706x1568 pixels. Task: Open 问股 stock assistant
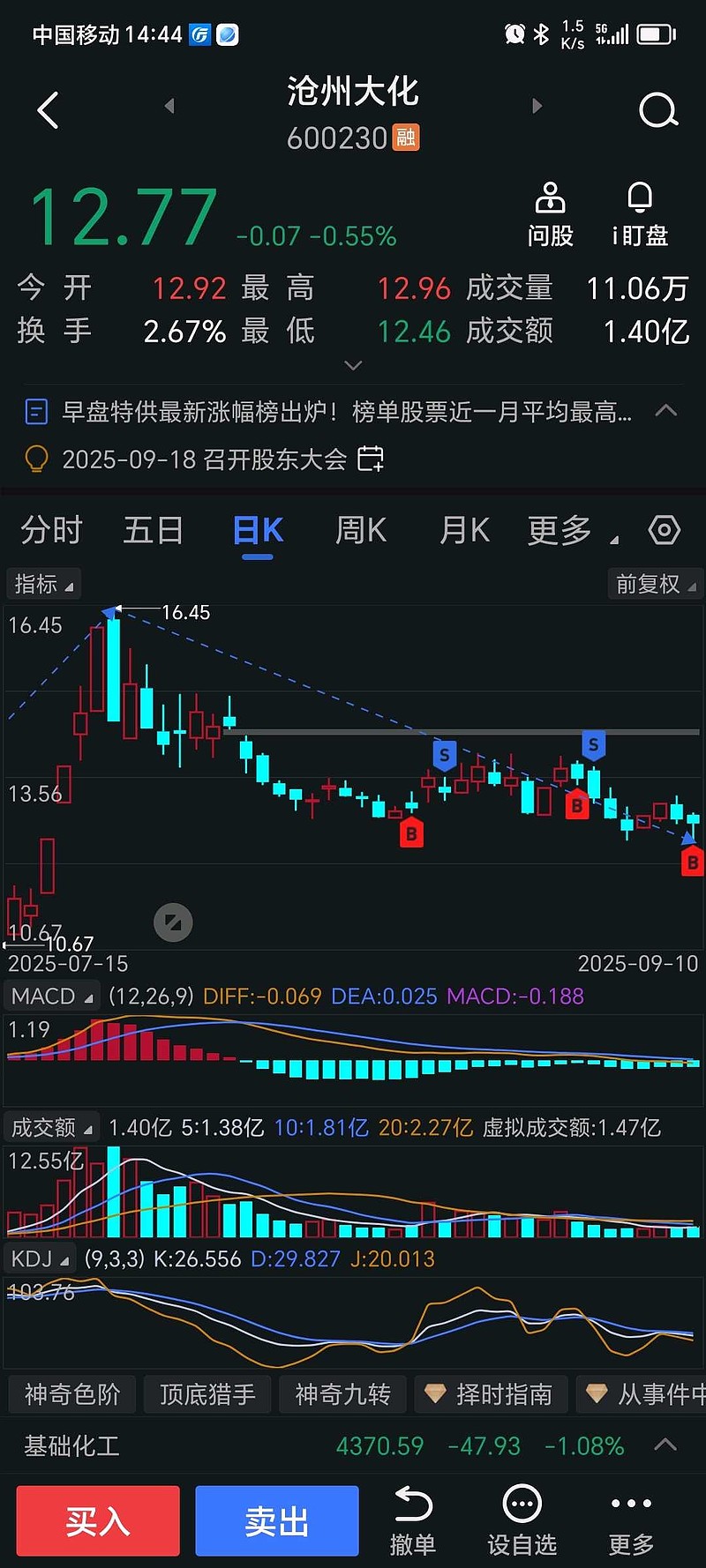tap(550, 214)
